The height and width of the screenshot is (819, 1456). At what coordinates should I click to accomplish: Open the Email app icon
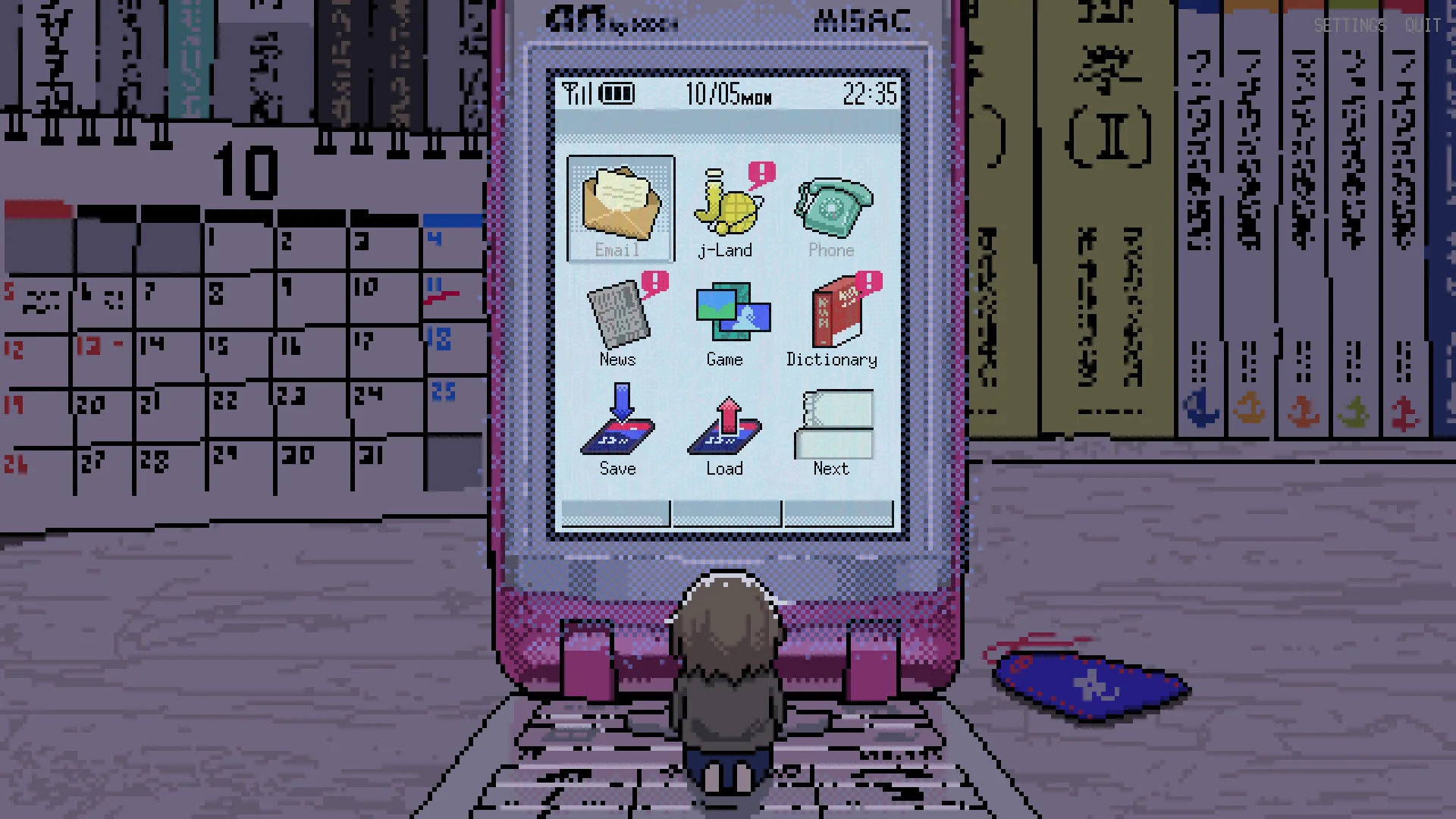620,209
